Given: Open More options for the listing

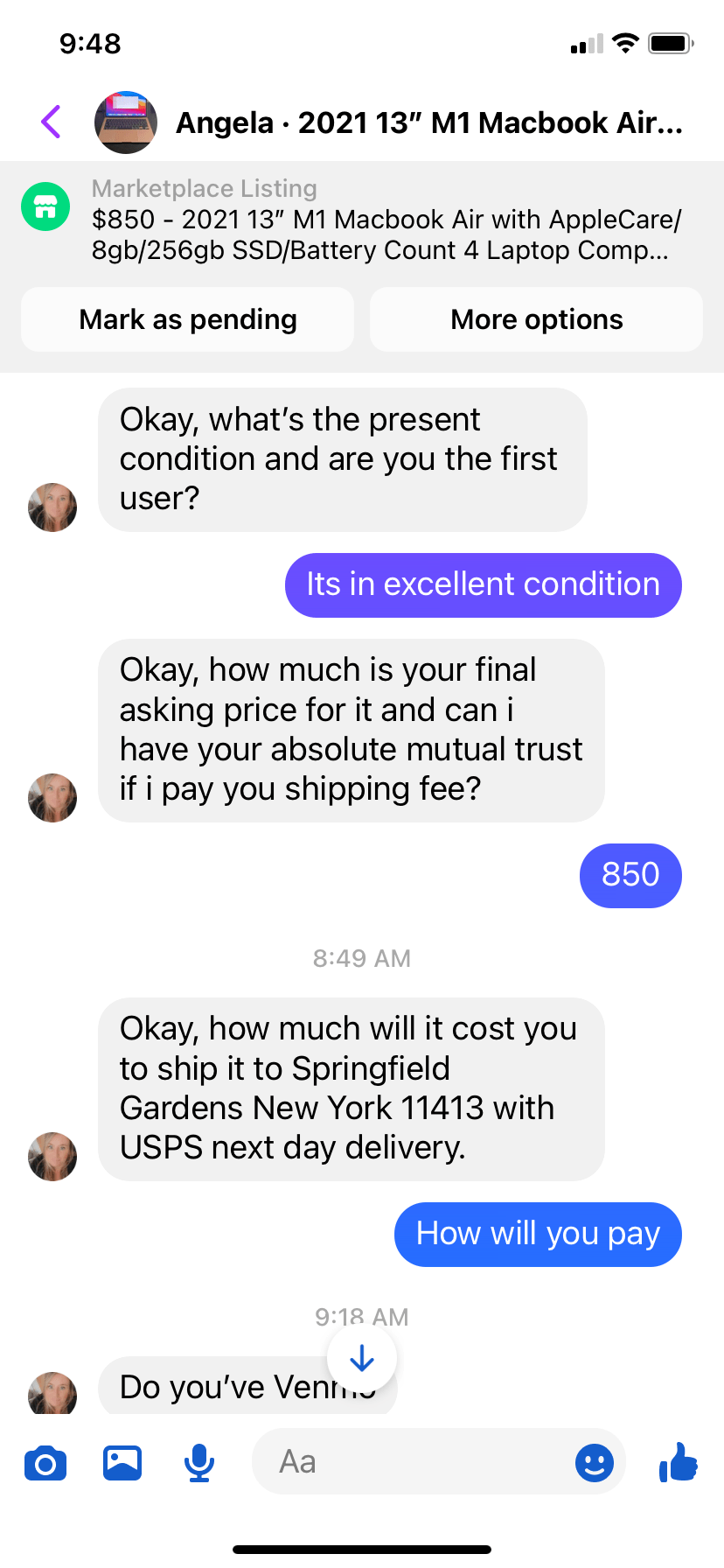Looking at the screenshot, I should point(536,319).
